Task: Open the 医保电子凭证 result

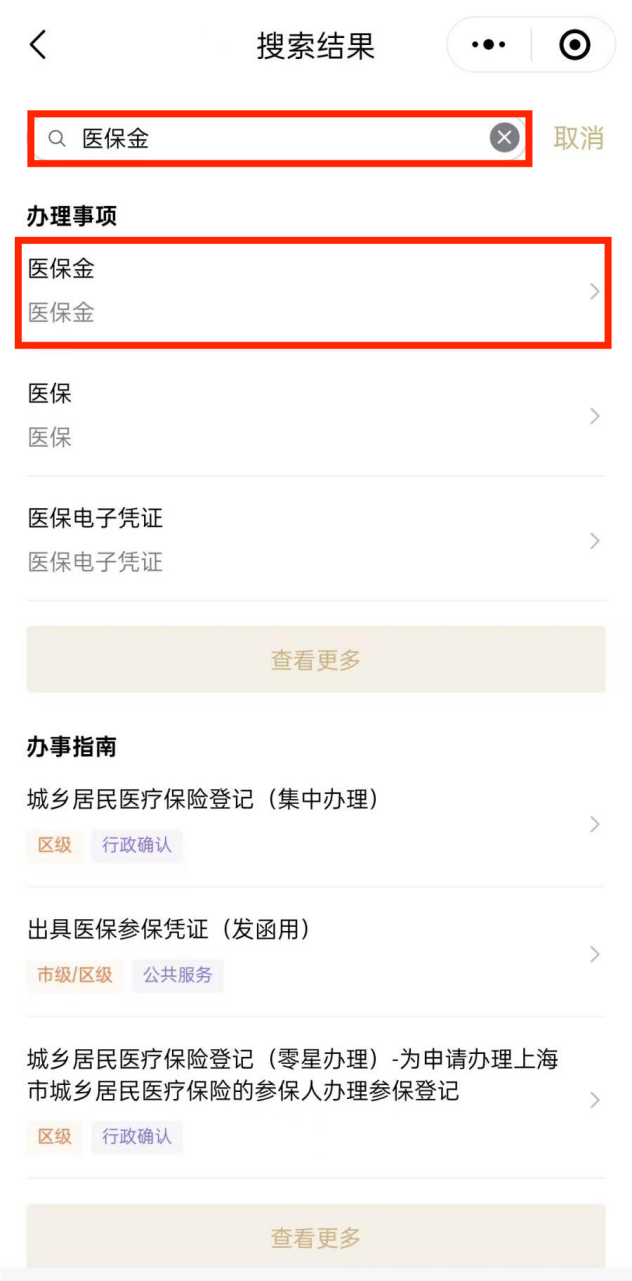Action: click(x=312, y=540)
